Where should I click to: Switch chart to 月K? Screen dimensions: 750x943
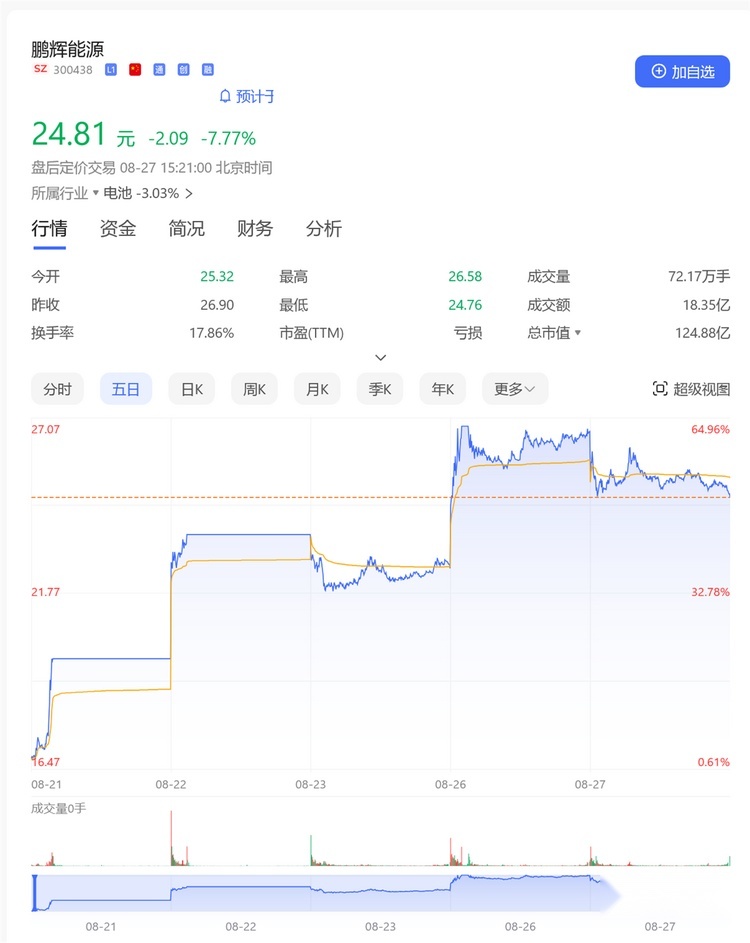pyautogui.click(x=317, y=389)
